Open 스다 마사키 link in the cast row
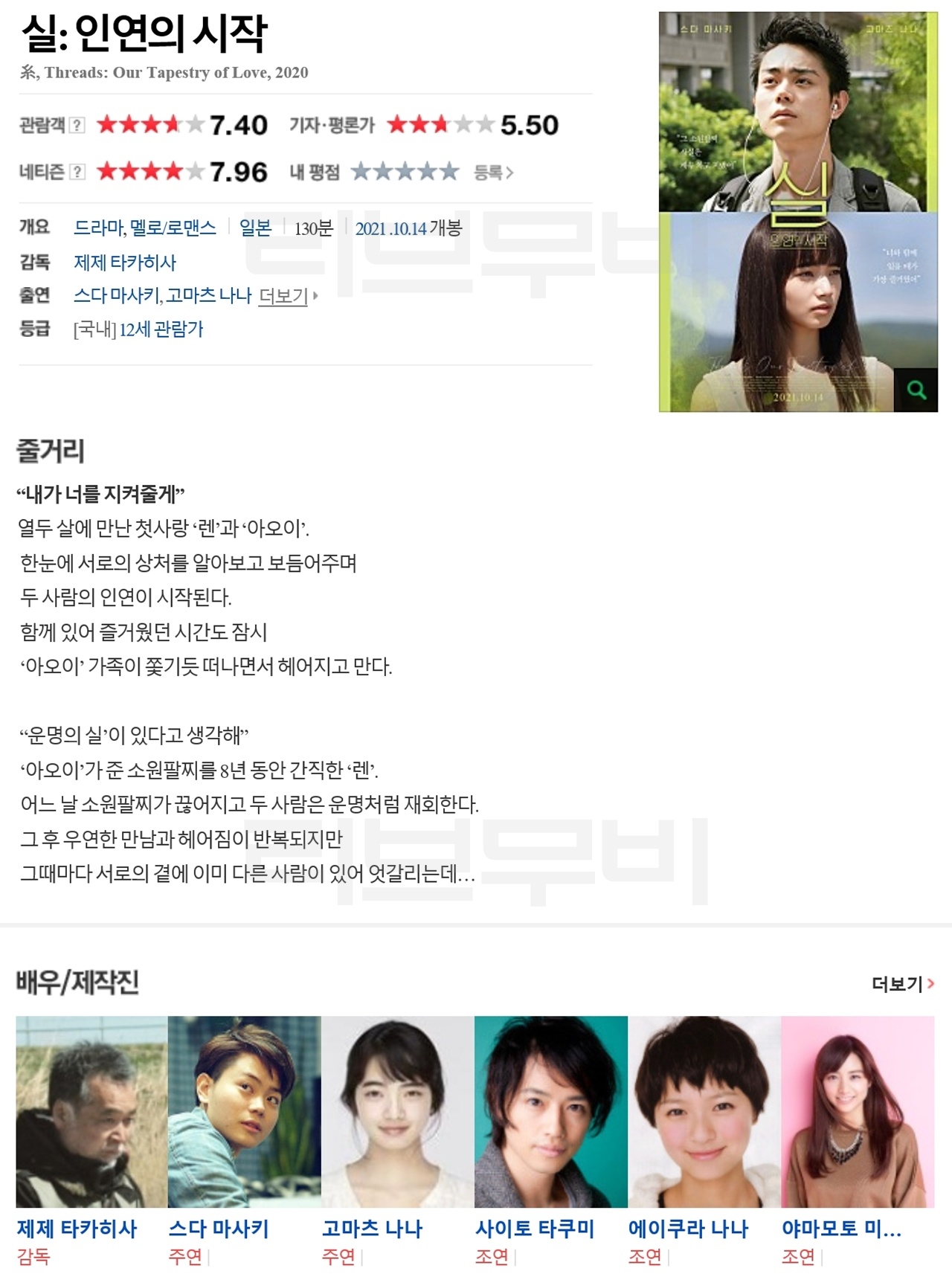 tap(116, 296)
